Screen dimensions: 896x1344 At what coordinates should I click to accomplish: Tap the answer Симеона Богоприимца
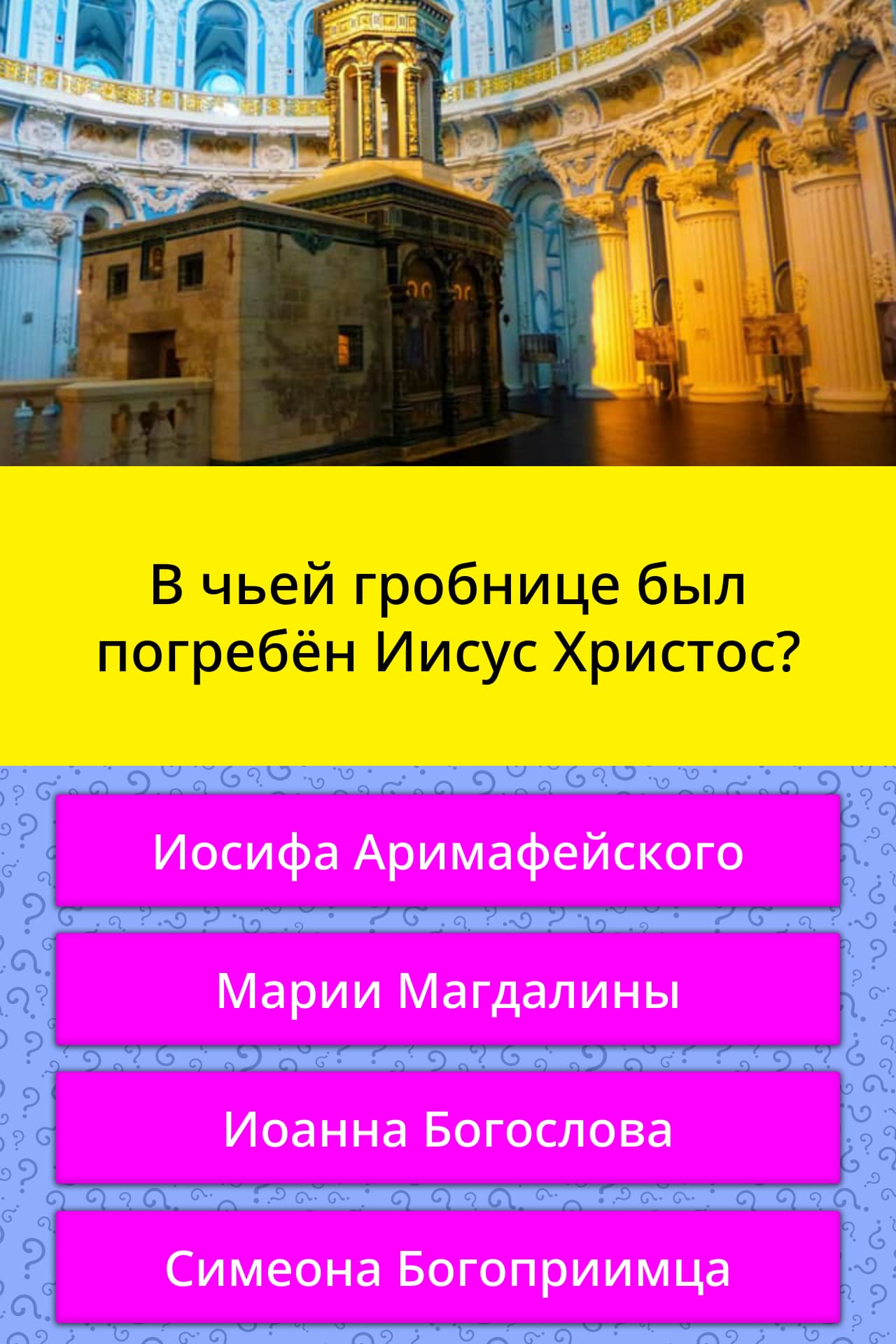tap(448, 1267)
